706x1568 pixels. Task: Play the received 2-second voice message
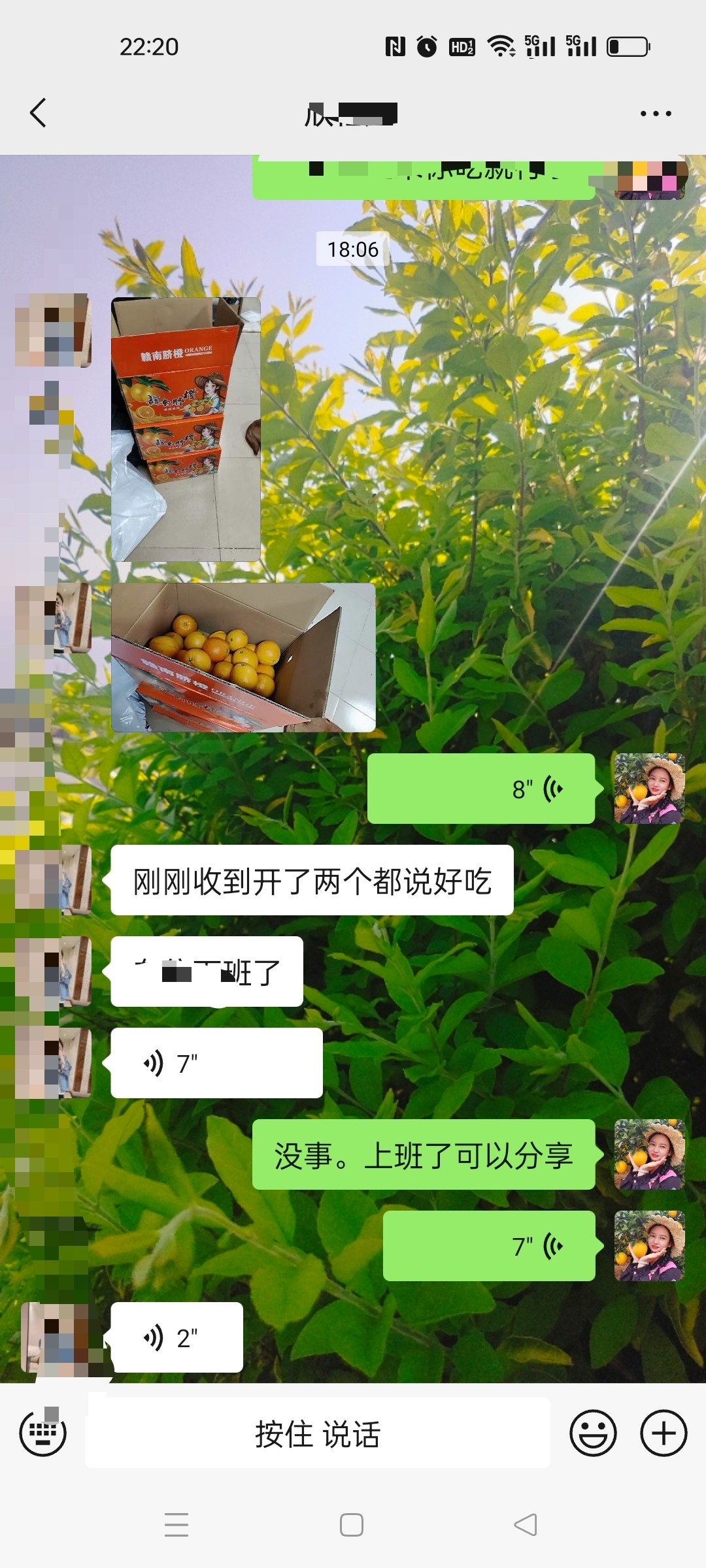pyautogui.click(x=176, y=1337)
